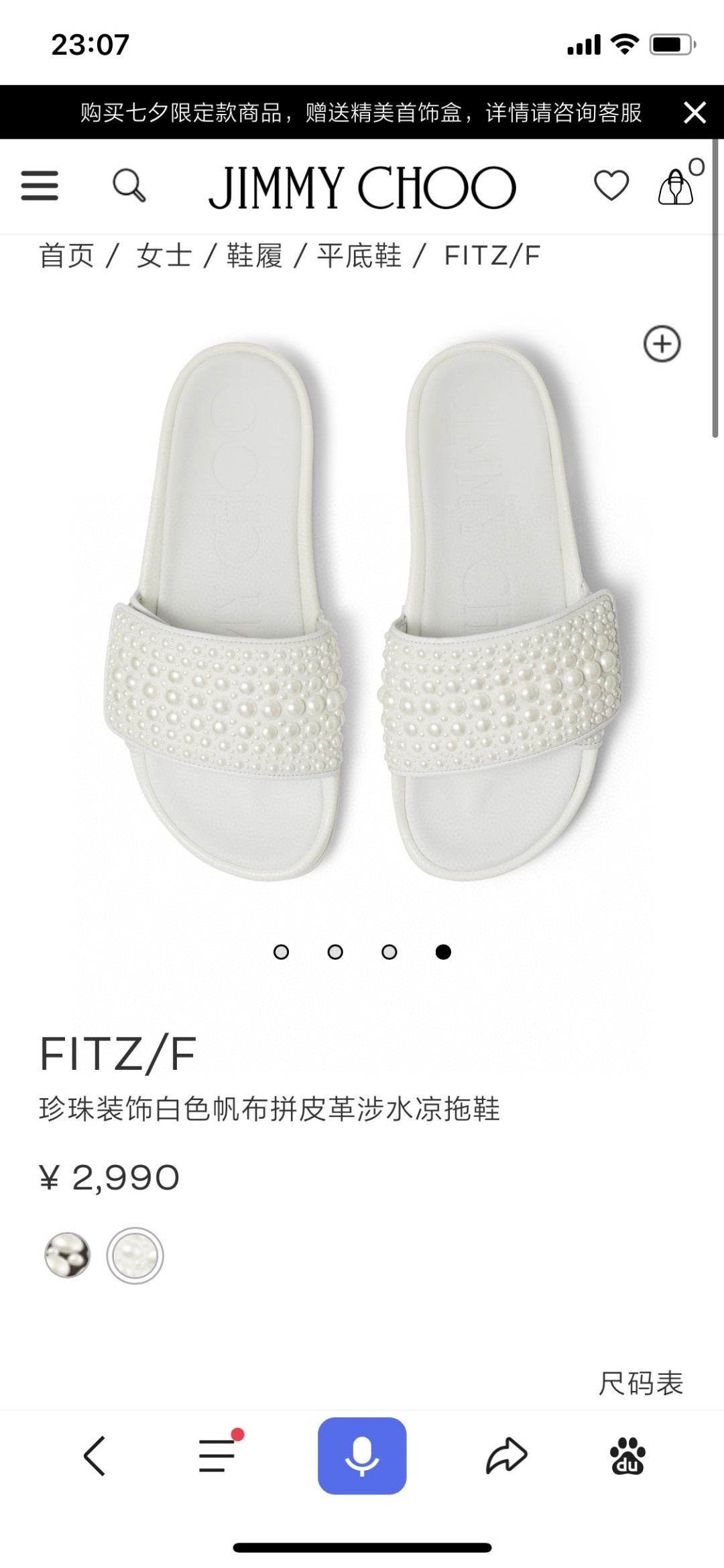Open the hamburger navigation menu

pyautogui.click(x=40, y=186)
